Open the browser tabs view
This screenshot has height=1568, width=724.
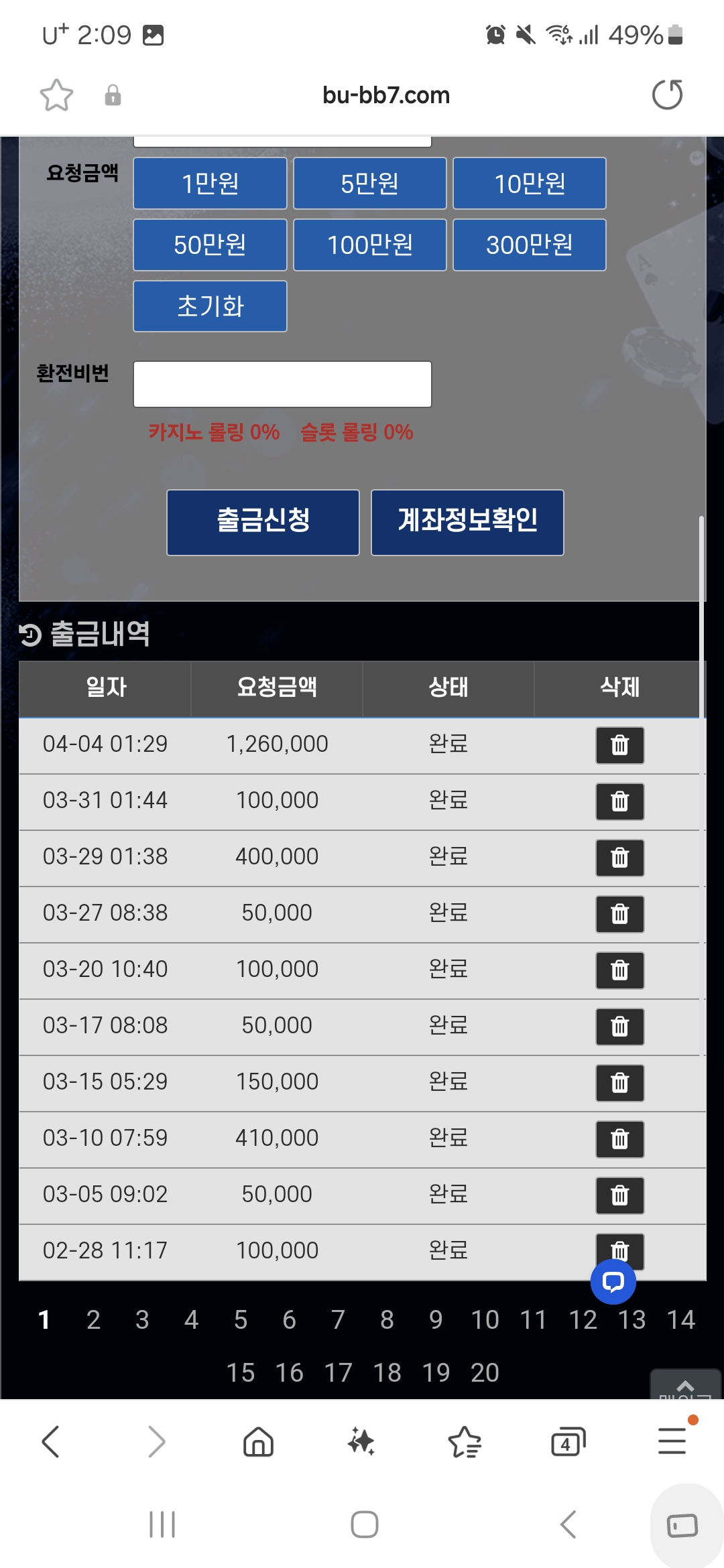568,1442
